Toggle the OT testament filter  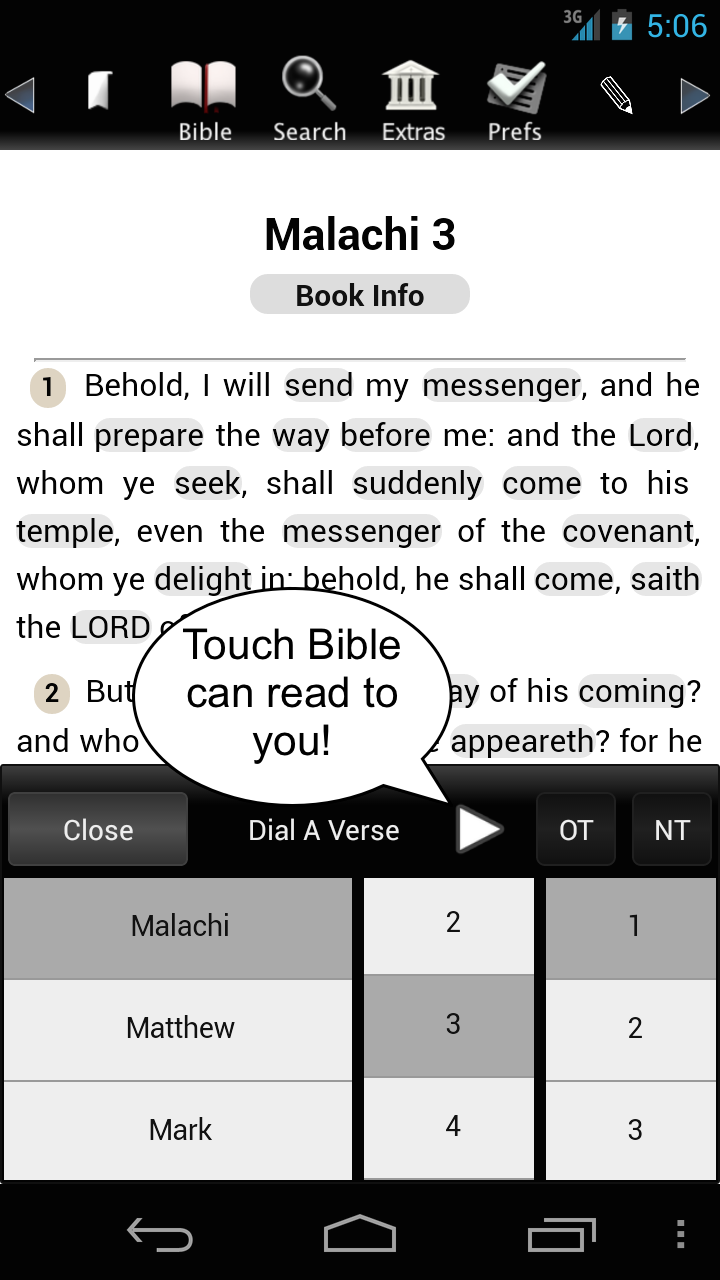click(x=576, y=829)
